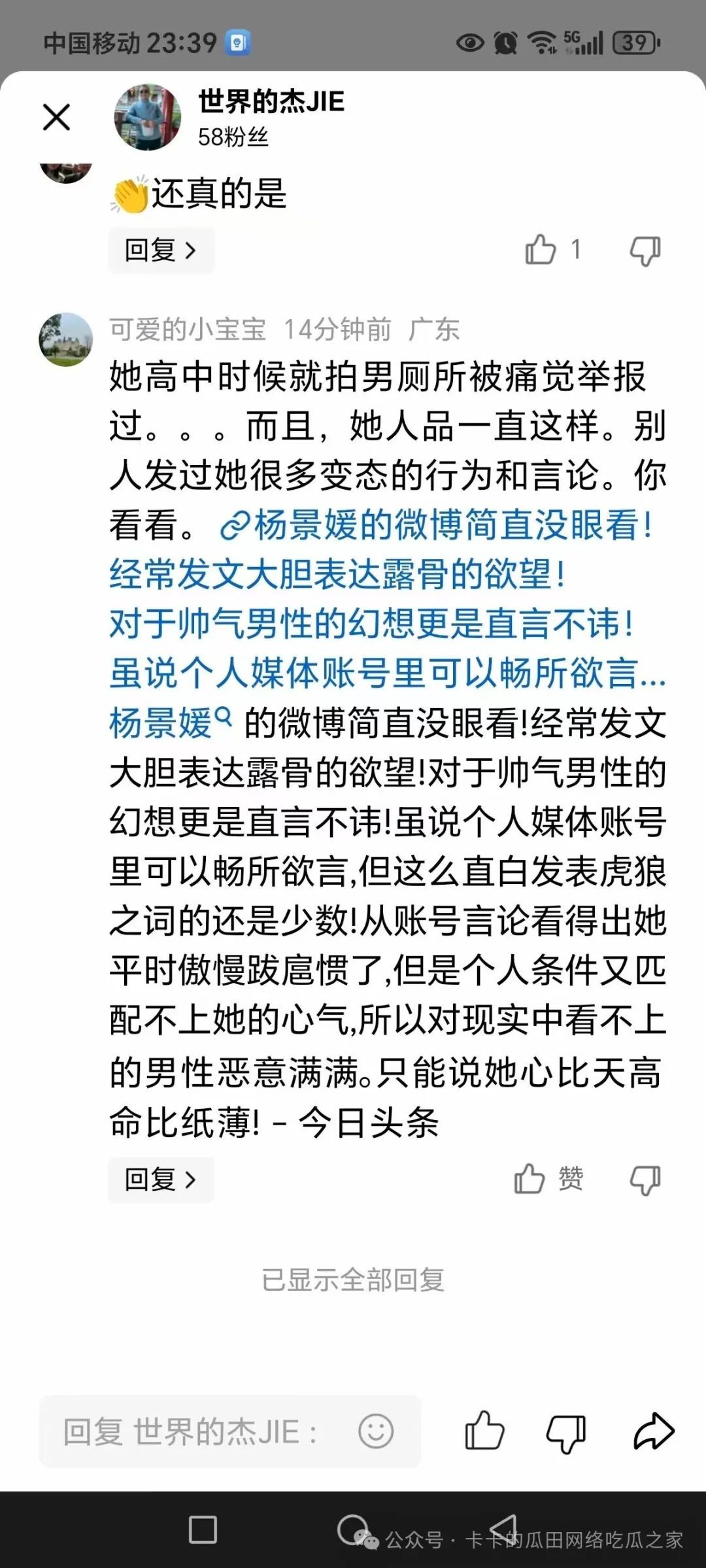Like the main comment in bottom bar

[484, 1431]
